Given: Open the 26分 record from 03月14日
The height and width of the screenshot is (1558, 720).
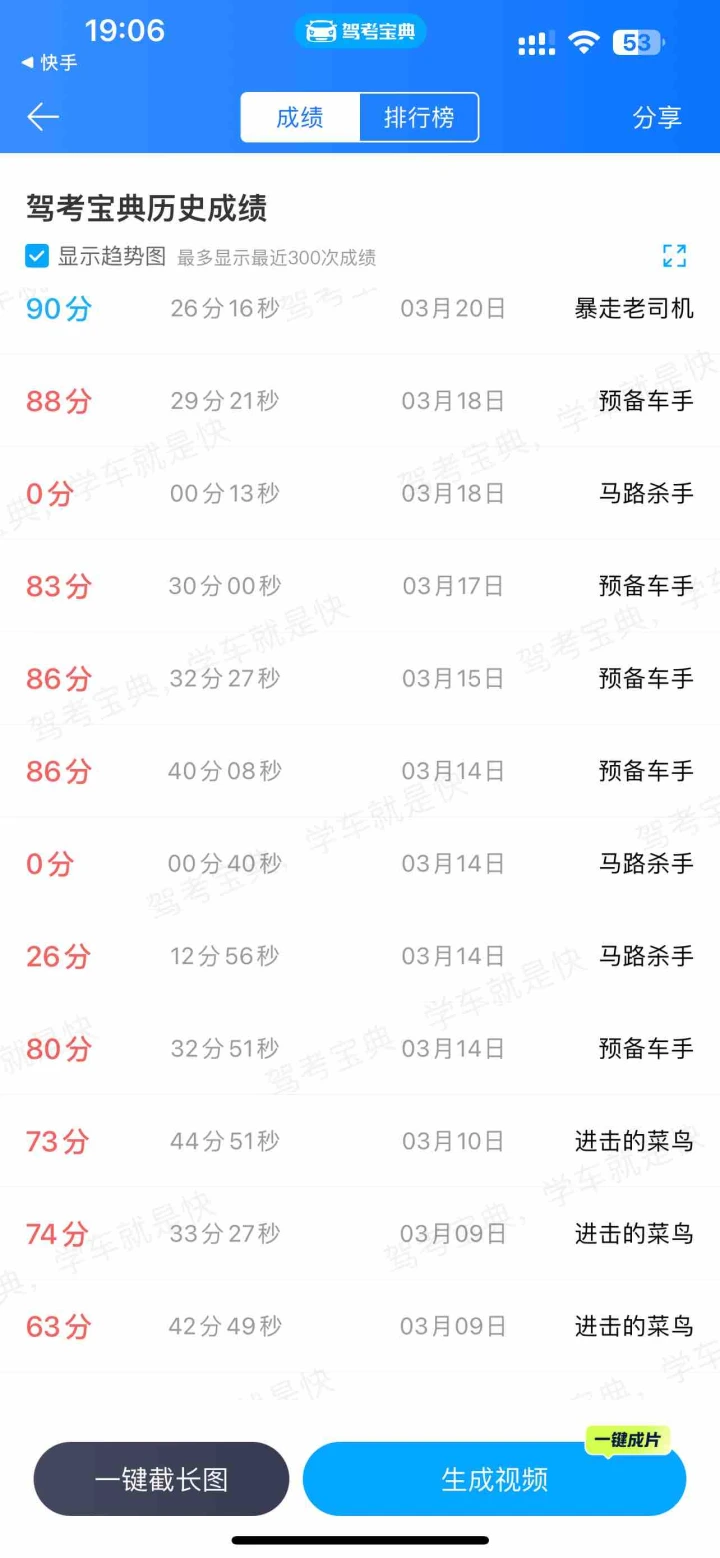Looking at the screenshot, I should (x=360, y=956).
